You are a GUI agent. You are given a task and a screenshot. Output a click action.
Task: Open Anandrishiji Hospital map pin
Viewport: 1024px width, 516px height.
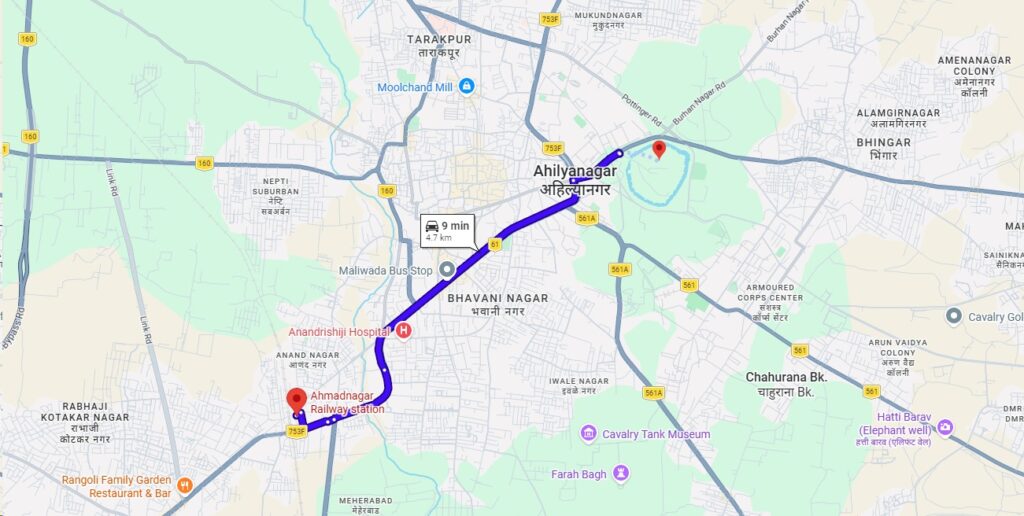pos(404,331)
